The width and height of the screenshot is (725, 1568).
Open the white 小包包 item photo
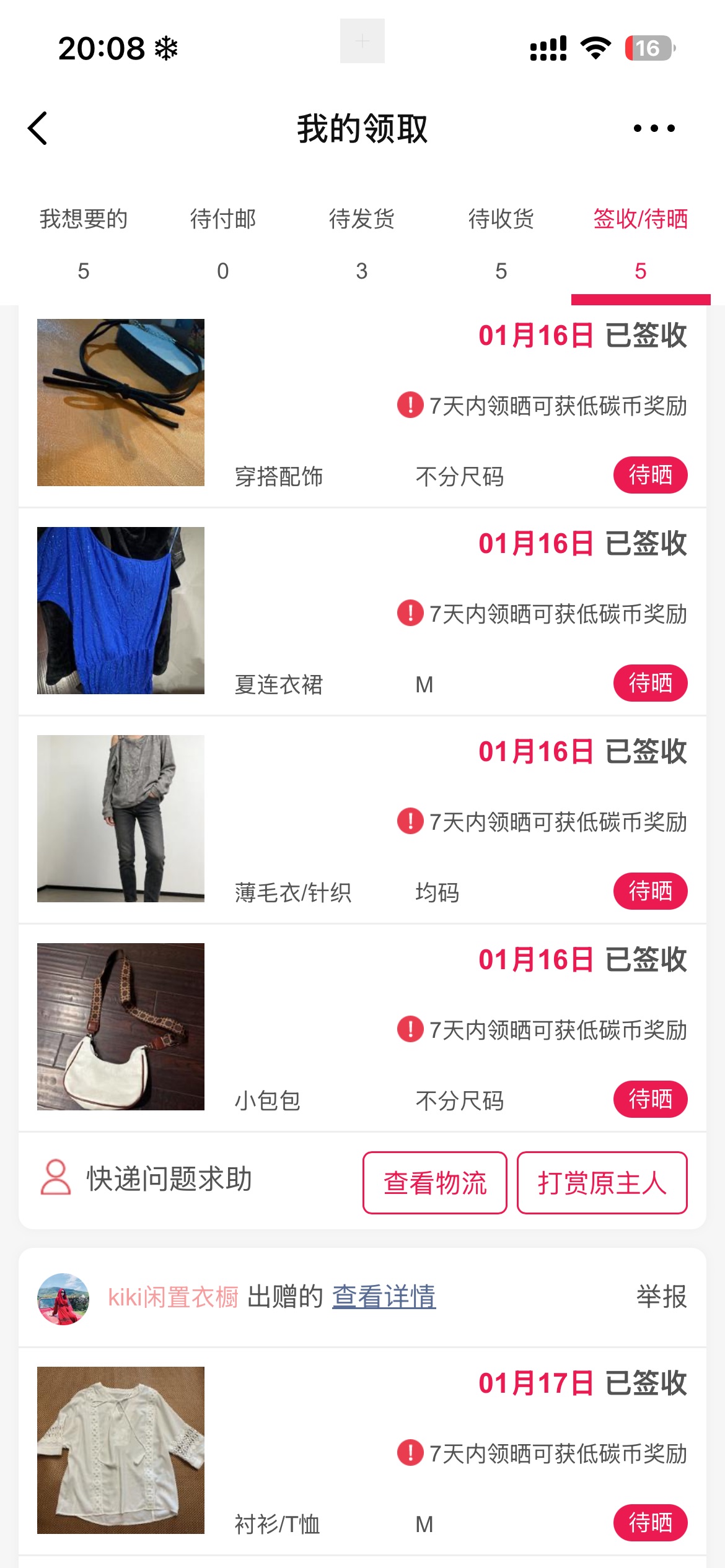click(121, 1027)
